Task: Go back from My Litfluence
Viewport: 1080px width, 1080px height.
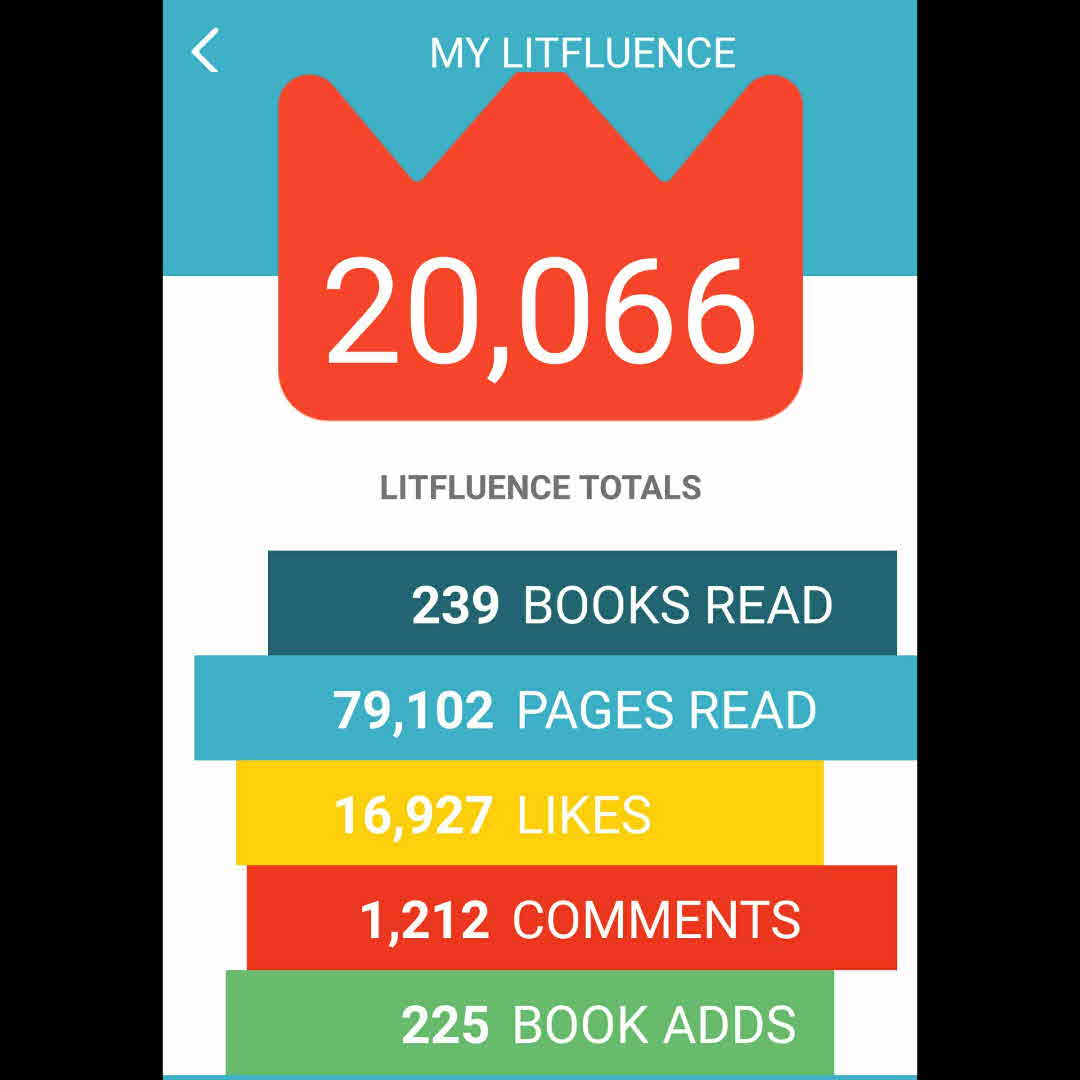Action: [x=205, y=52]
